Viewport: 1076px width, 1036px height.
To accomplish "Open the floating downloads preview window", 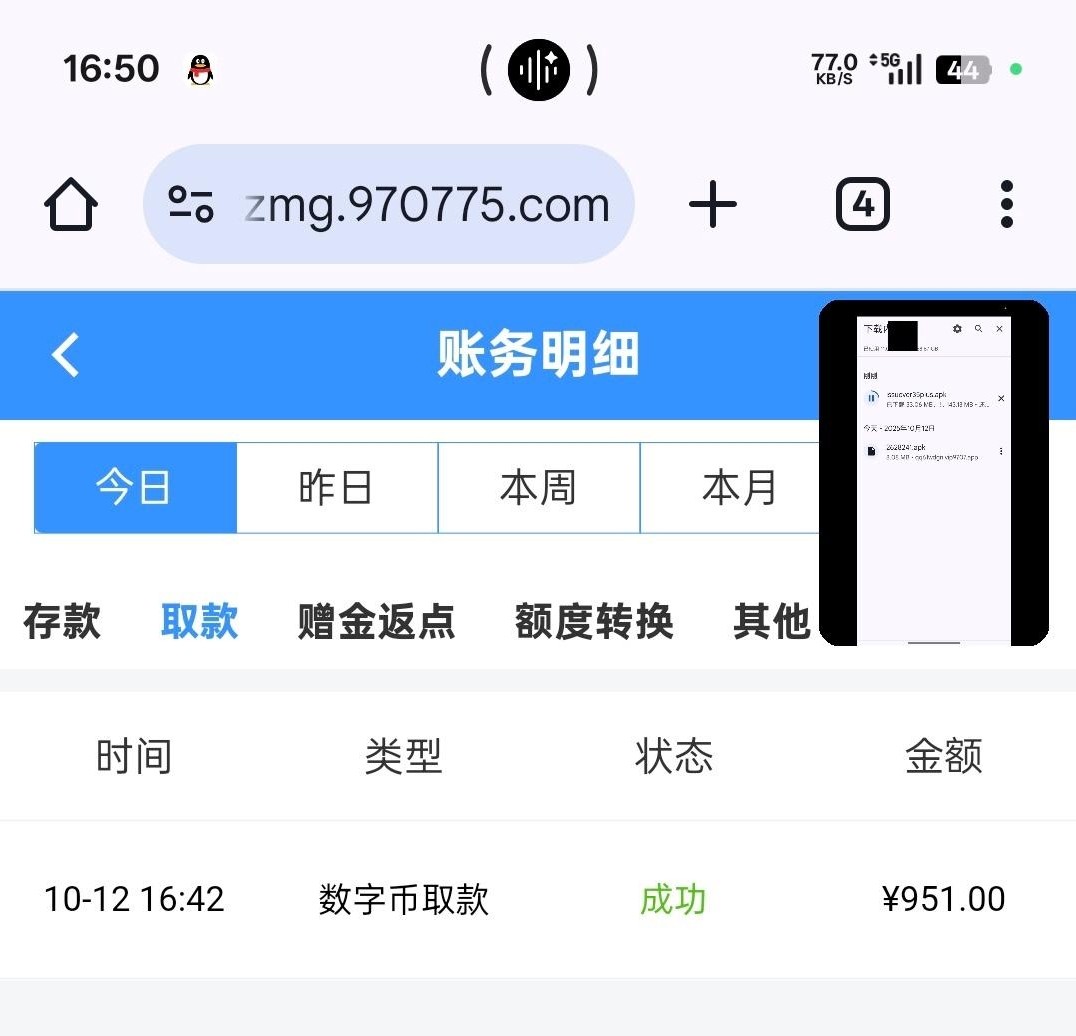I will (x=933, y=472).
